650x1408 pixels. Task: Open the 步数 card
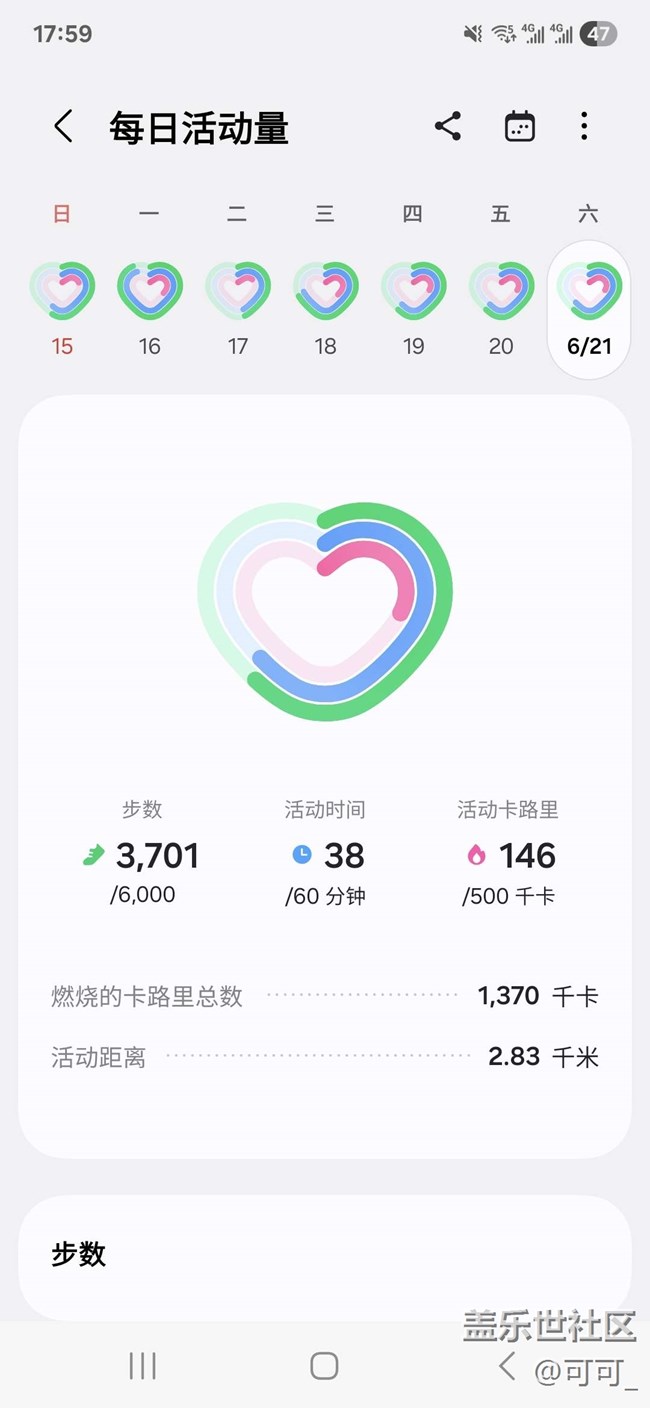(x=325, y=1257)
